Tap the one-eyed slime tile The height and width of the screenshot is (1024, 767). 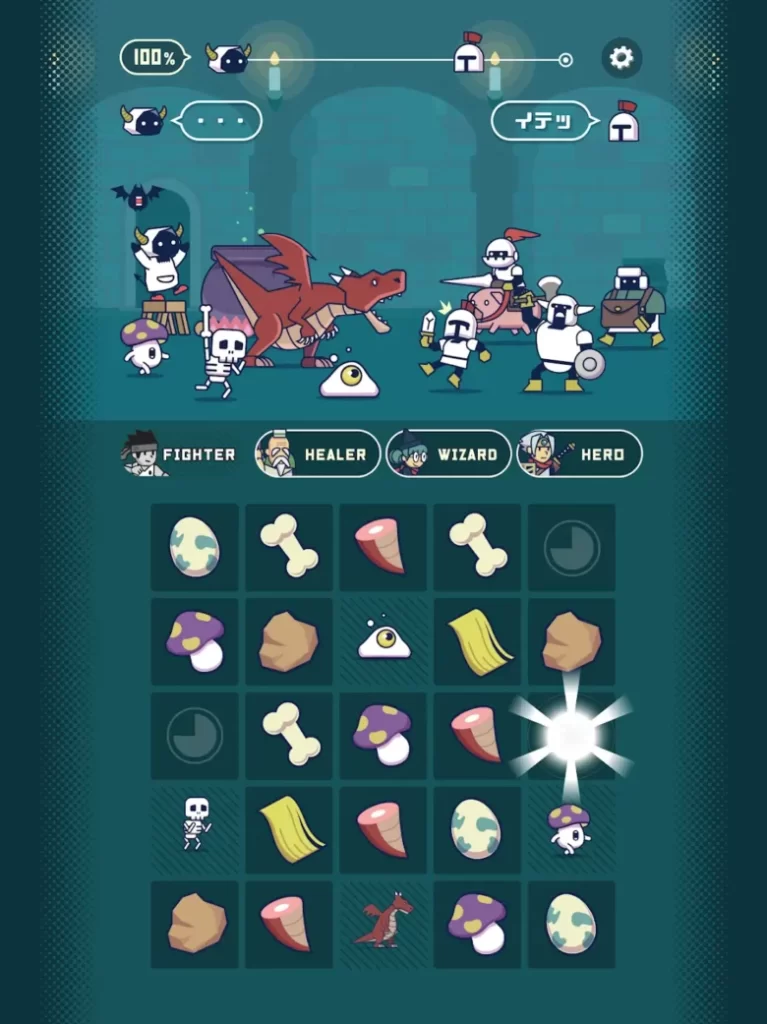coord(384,642)
